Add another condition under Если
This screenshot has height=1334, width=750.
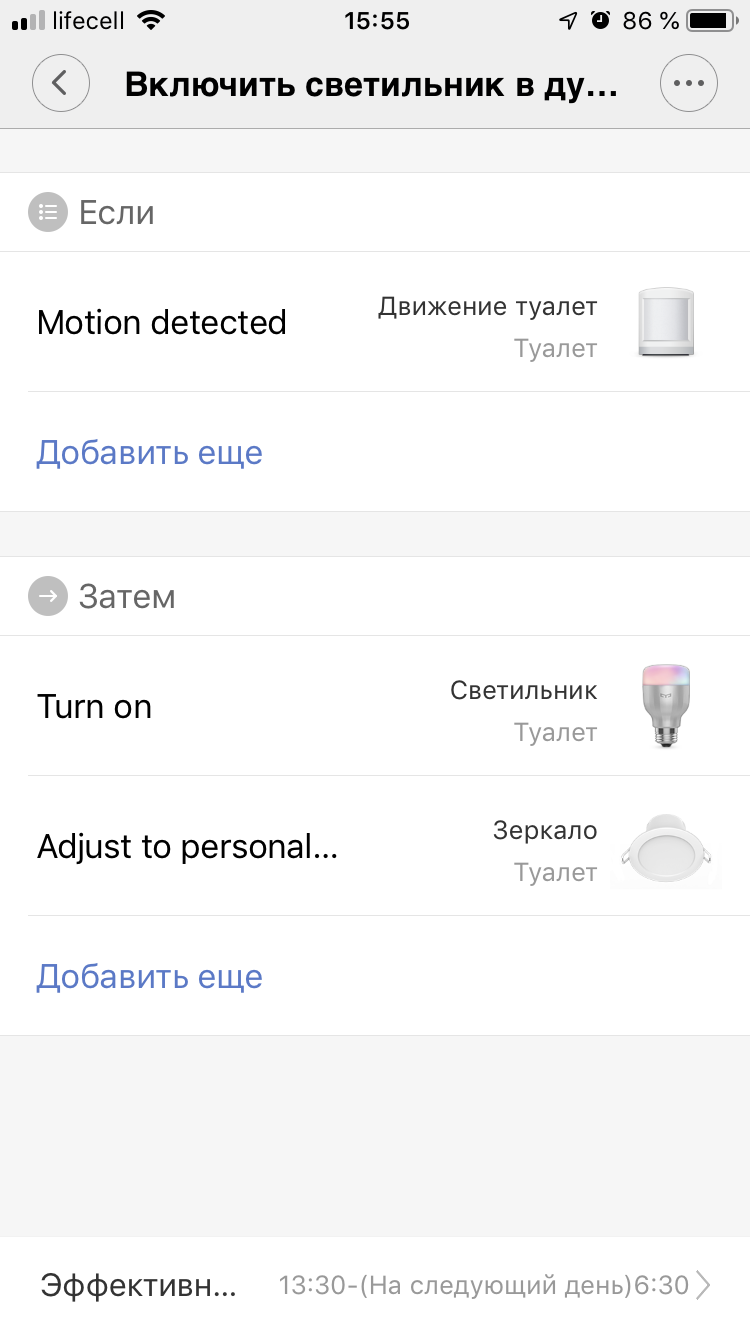[150, 453]
